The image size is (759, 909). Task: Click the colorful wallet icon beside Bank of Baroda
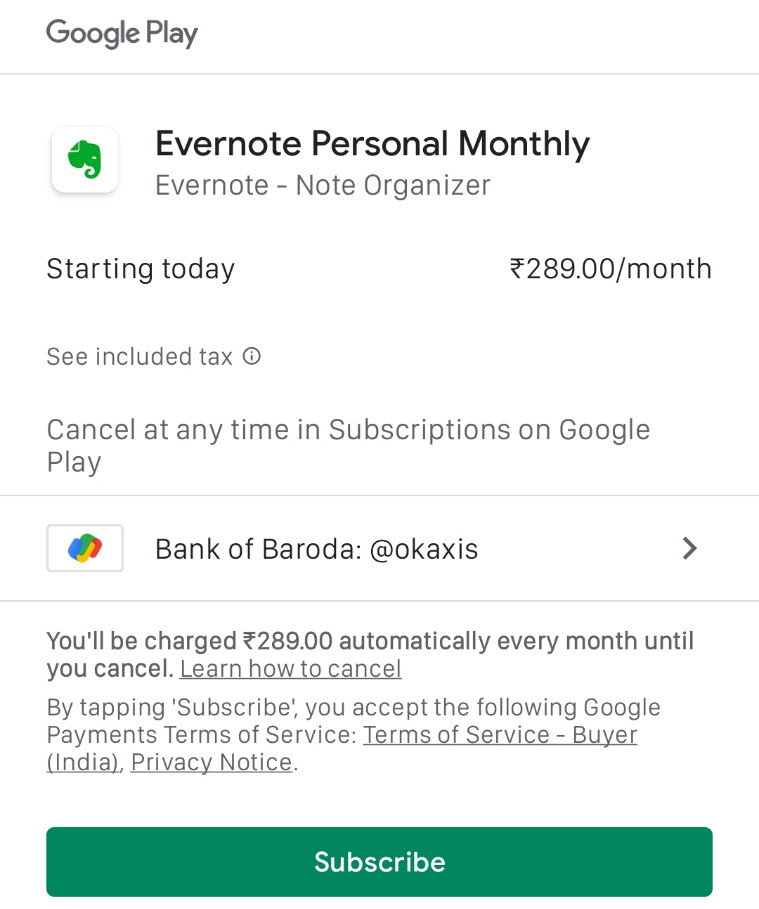85,547
